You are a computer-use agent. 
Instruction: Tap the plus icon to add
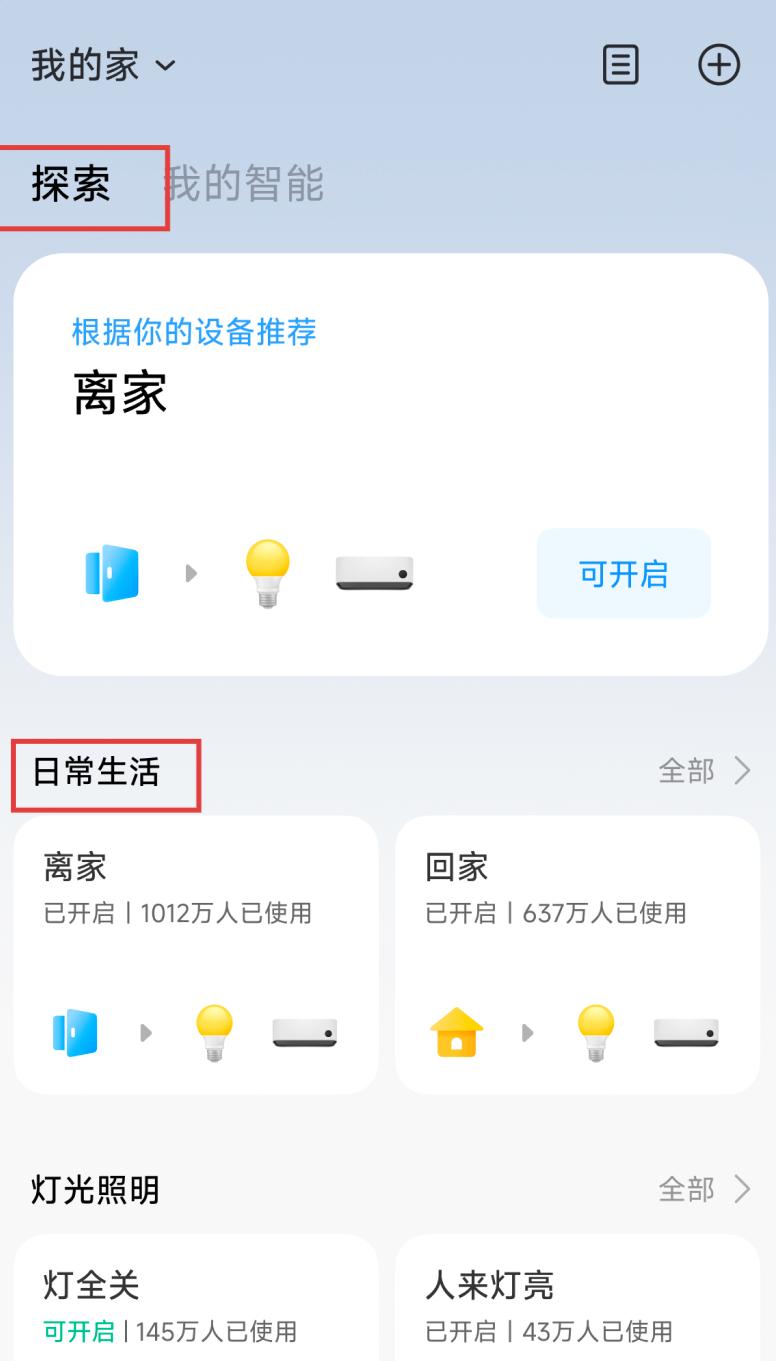tap(719, 65)
